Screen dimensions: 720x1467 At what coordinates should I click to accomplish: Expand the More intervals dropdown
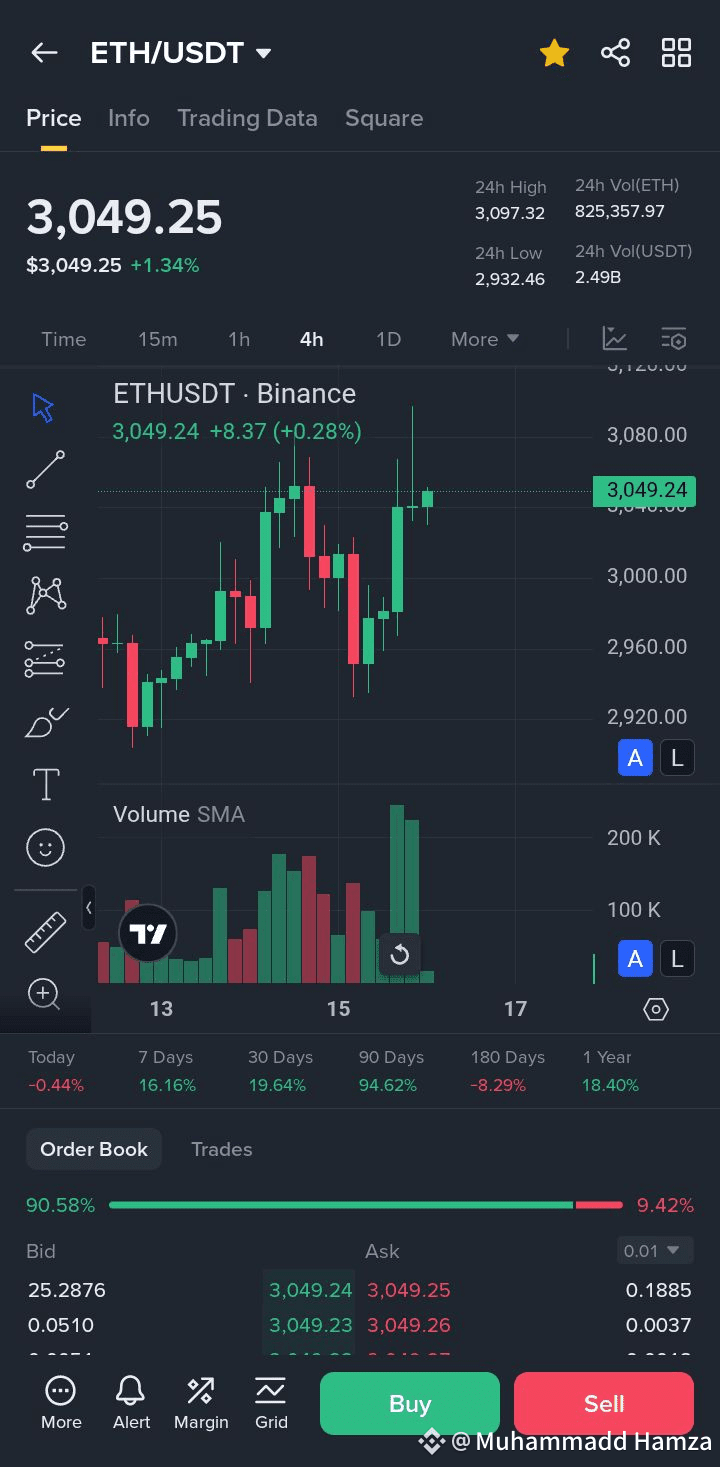tap(485, 339)
